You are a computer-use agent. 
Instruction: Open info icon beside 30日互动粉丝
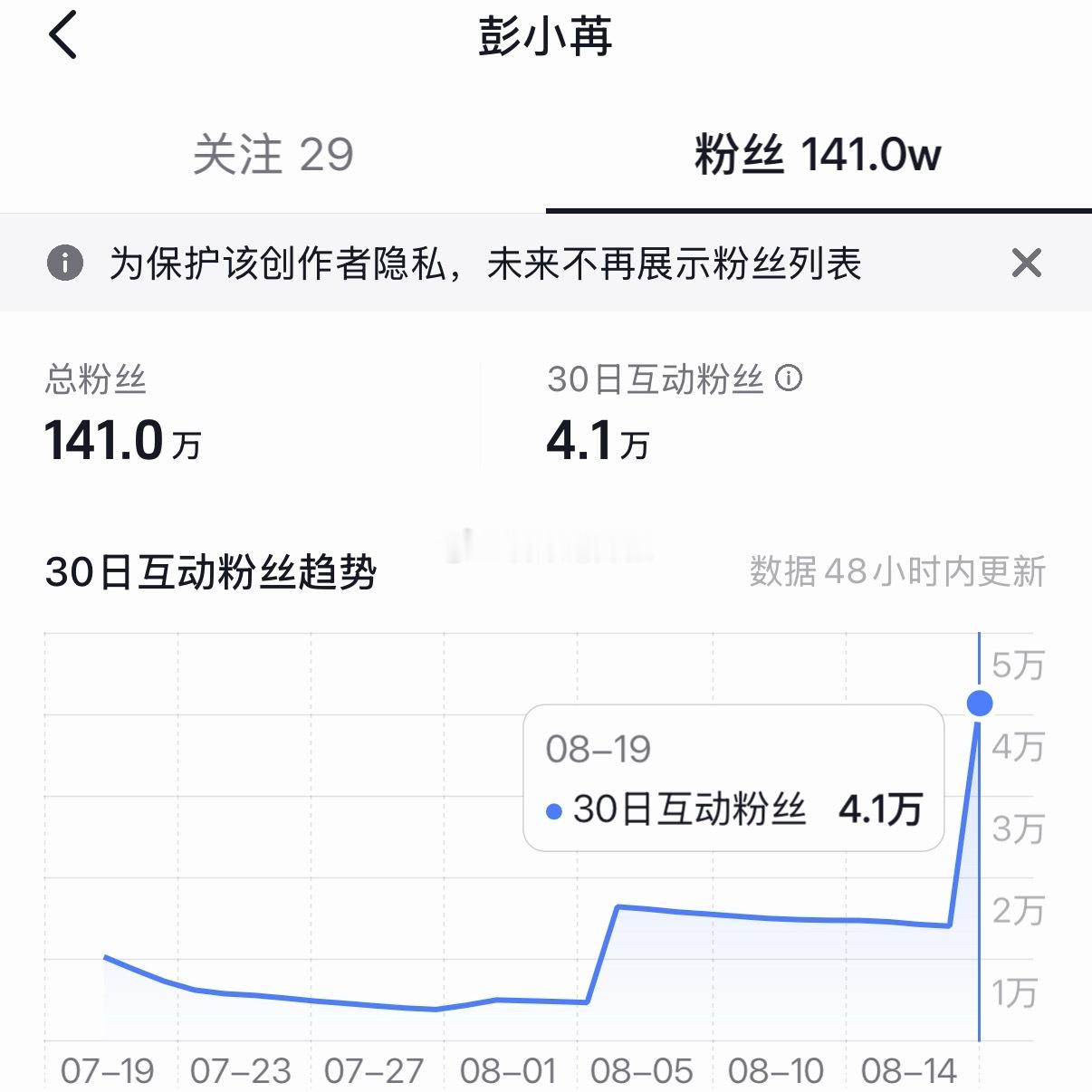pos(789,378)
